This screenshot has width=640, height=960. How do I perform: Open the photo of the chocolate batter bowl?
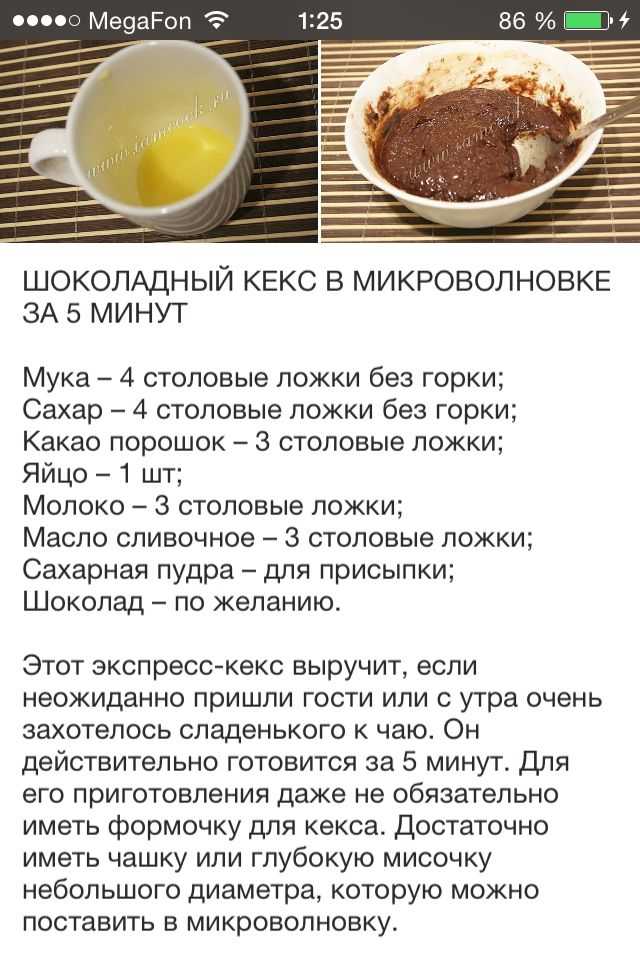click(480, 140)
